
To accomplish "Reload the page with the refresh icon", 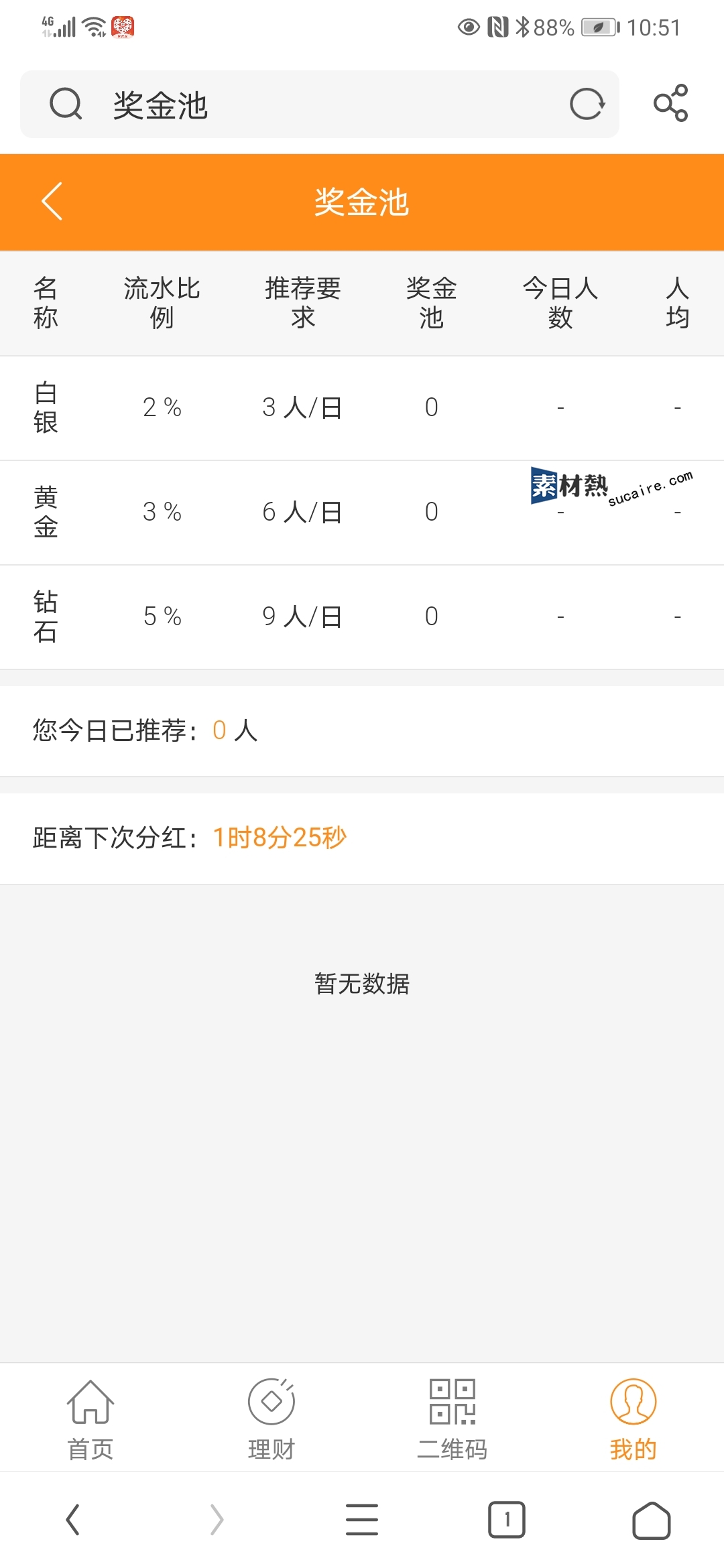I will 587,104.
